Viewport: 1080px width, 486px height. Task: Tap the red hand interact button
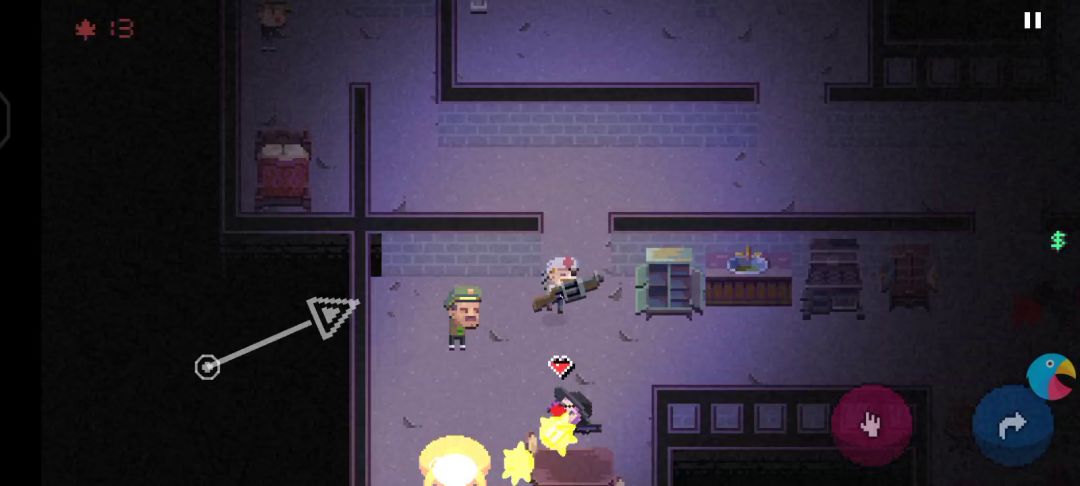(x=871, y=425)
